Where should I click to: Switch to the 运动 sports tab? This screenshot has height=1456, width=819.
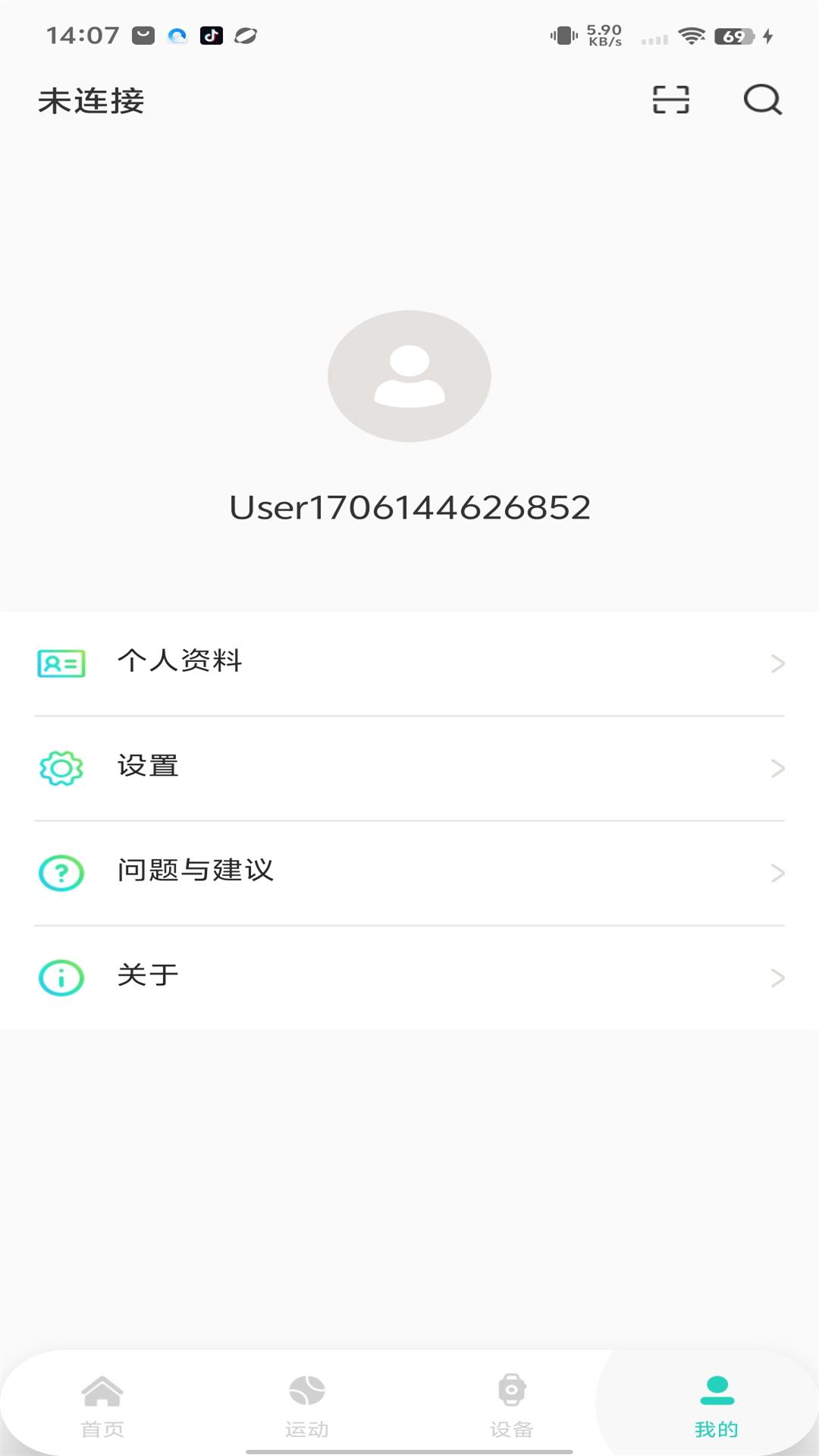[x=307, y=1405]
